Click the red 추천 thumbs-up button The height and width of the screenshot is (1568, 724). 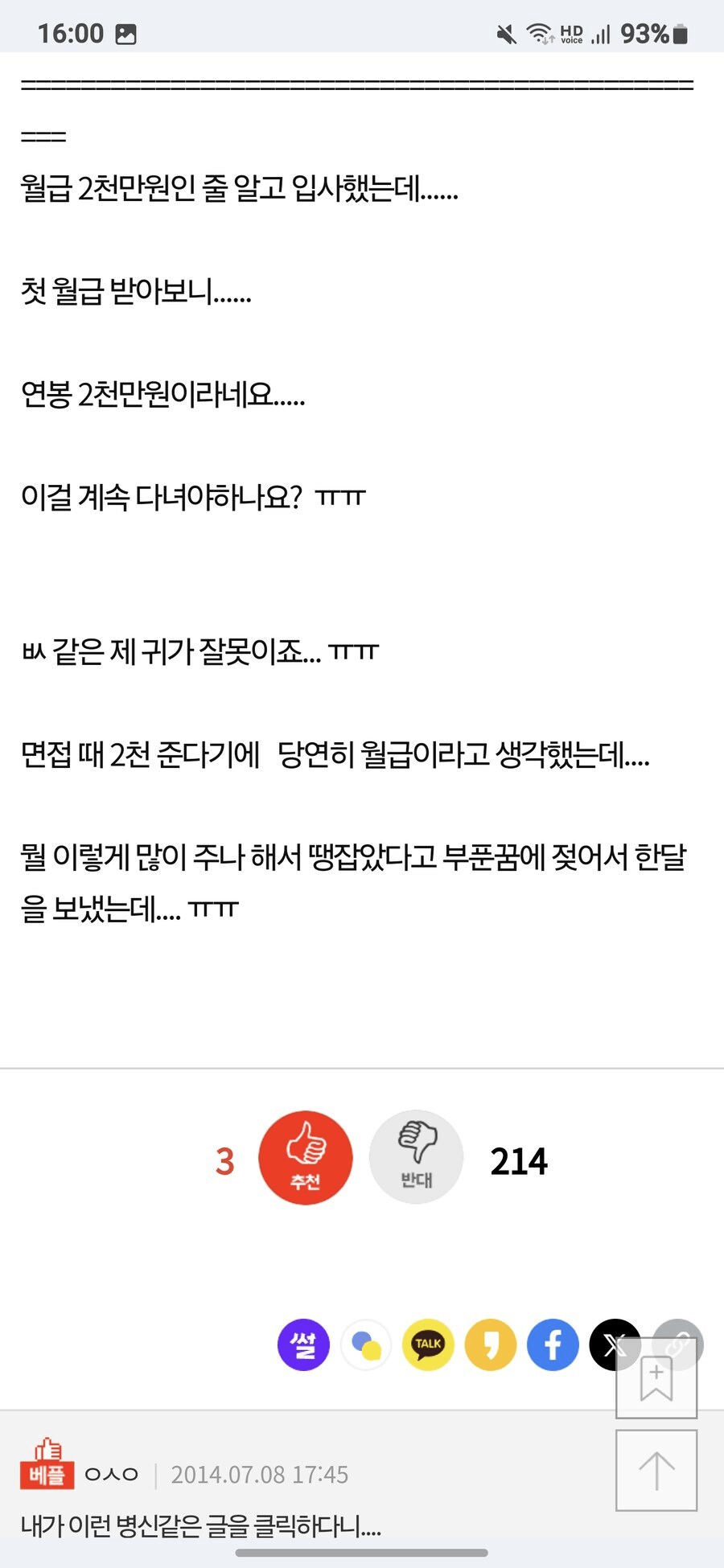coord(306,1158)
